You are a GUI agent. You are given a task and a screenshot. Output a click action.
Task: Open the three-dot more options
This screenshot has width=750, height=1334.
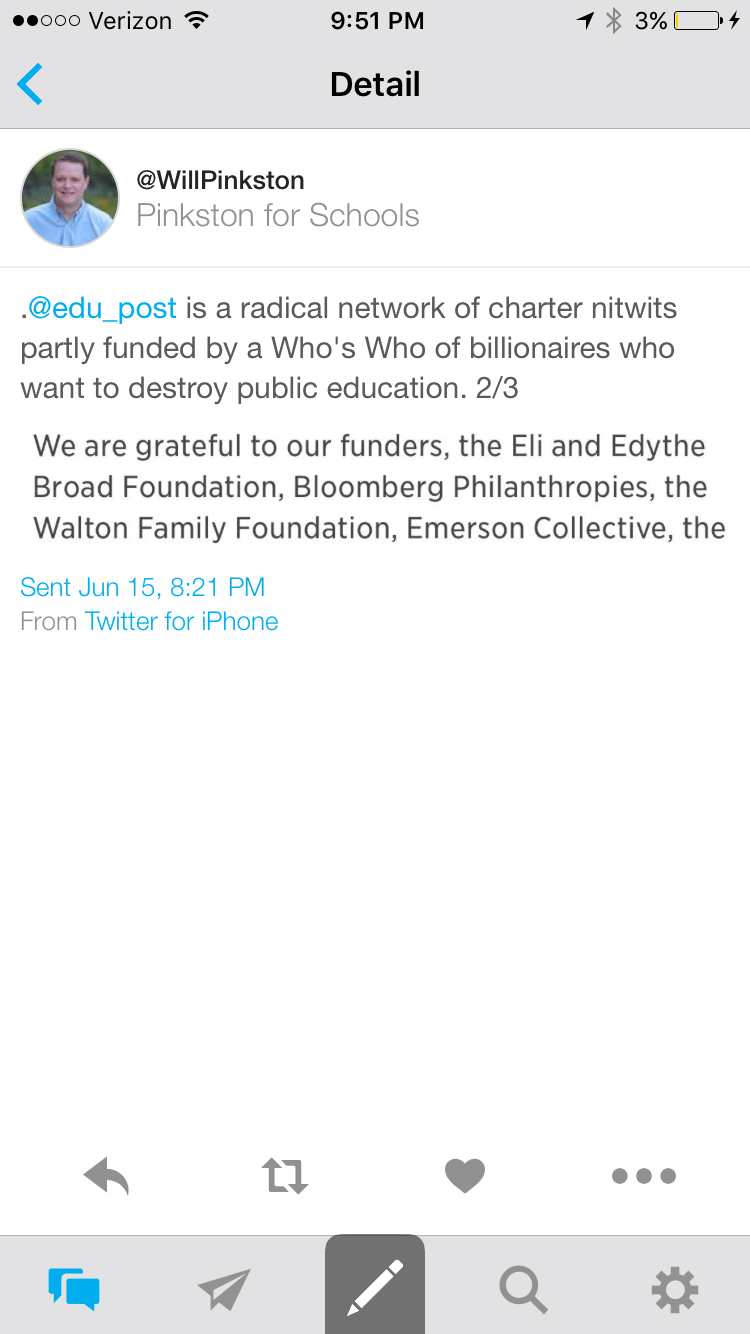point(644,1176)
